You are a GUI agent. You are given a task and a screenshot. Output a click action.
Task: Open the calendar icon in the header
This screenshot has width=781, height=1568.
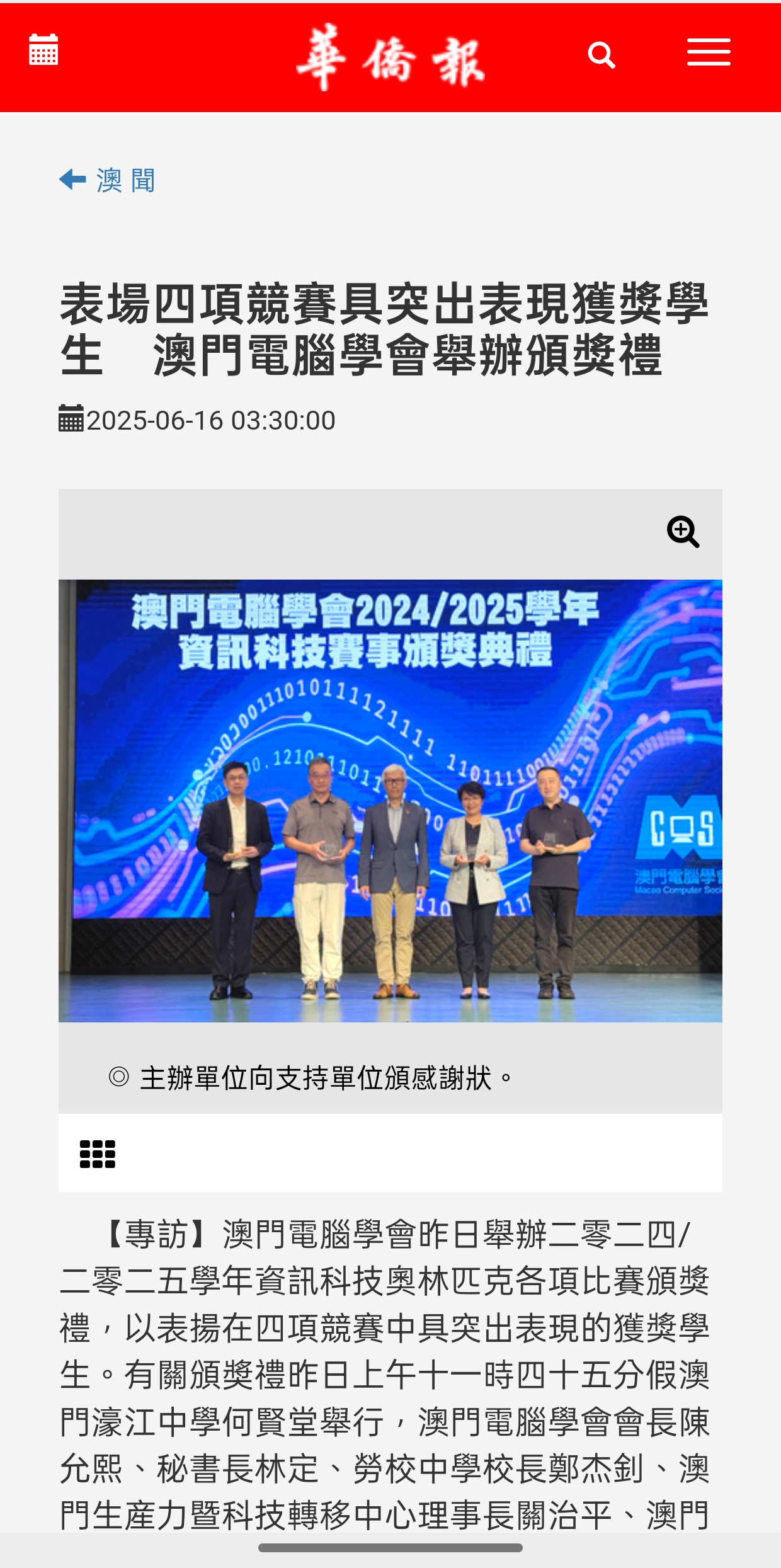[x=43, y=50]
